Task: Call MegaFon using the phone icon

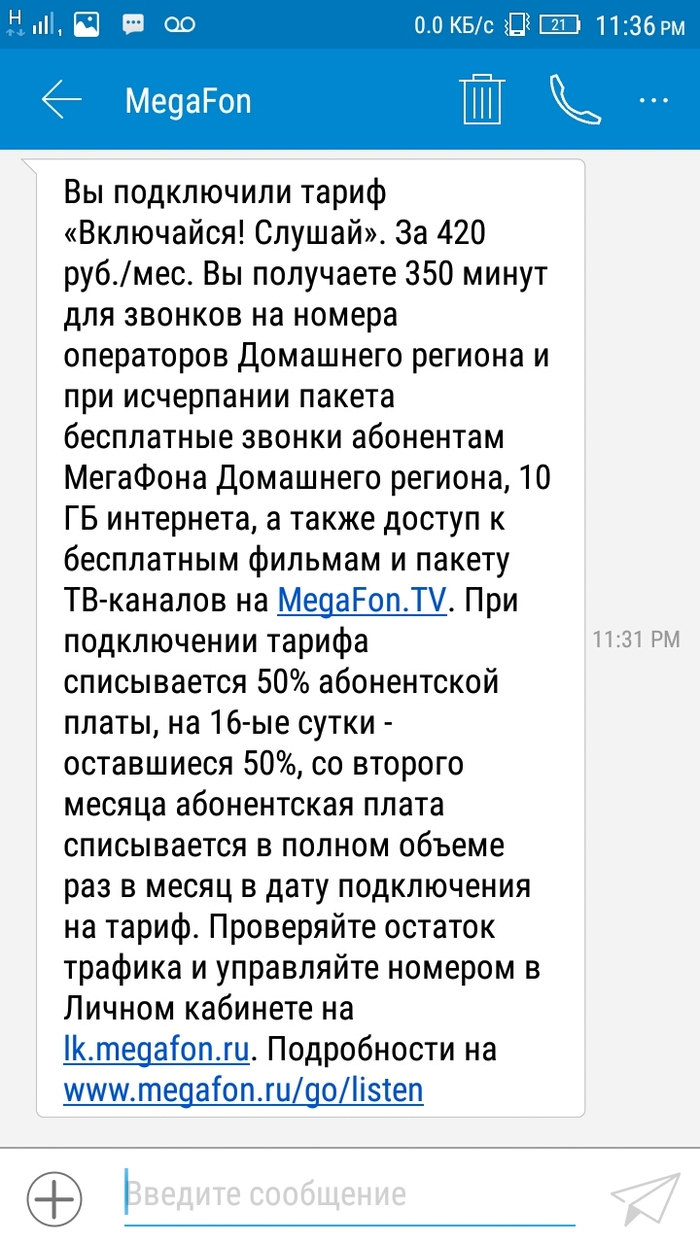Action: click(x=576, y=99)
